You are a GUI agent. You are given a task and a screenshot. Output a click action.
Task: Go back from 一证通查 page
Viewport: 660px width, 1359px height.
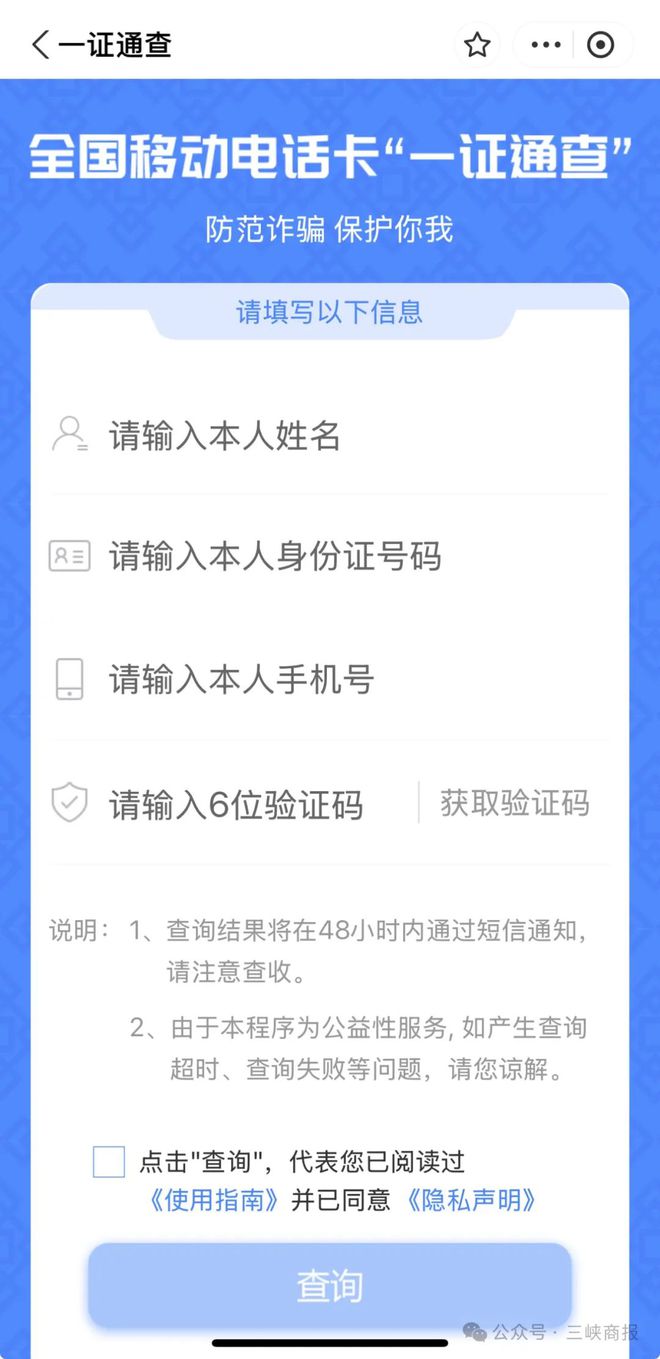[41, 45]
